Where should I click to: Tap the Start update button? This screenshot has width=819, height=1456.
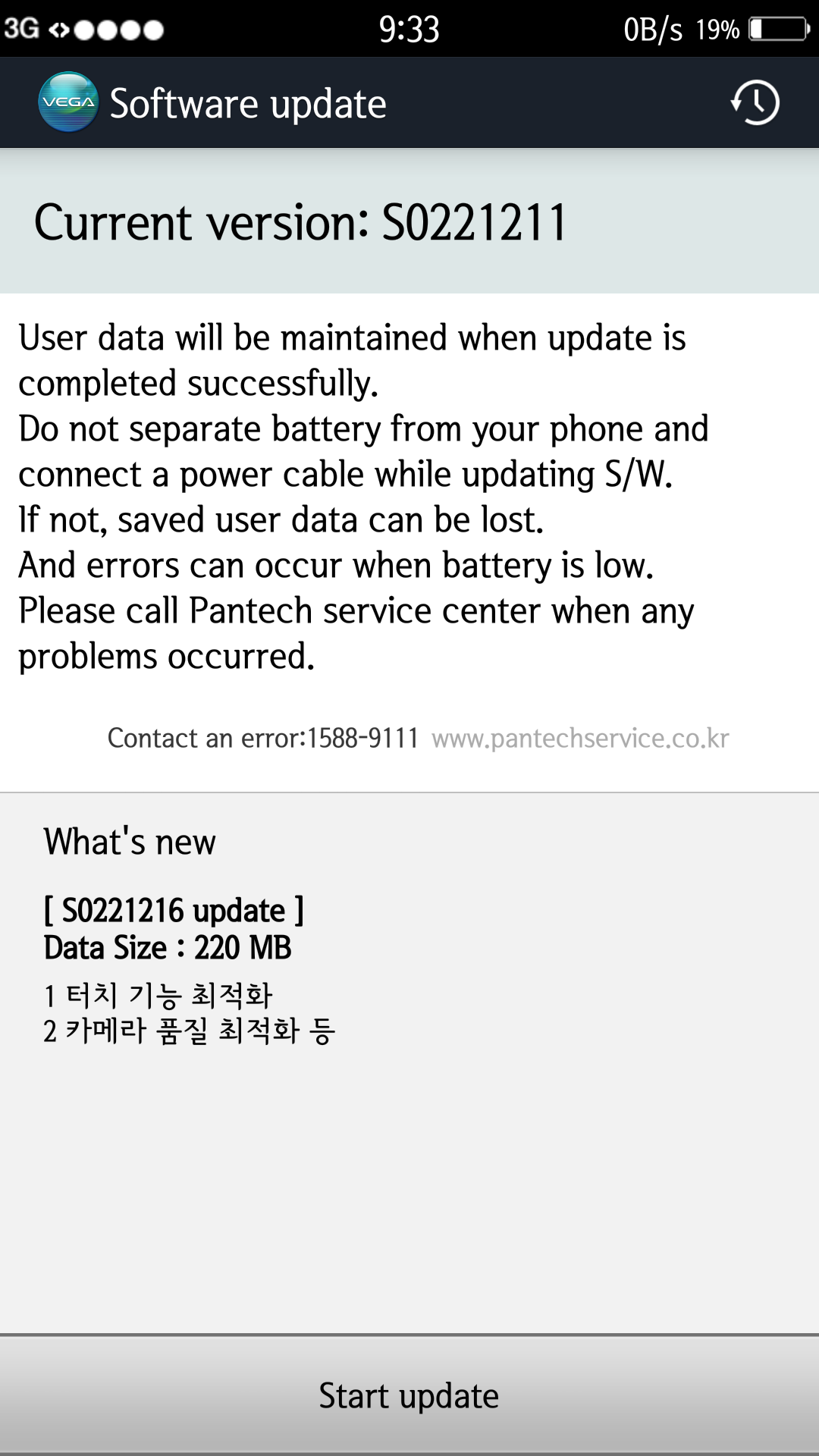(x=409, y=1395)
